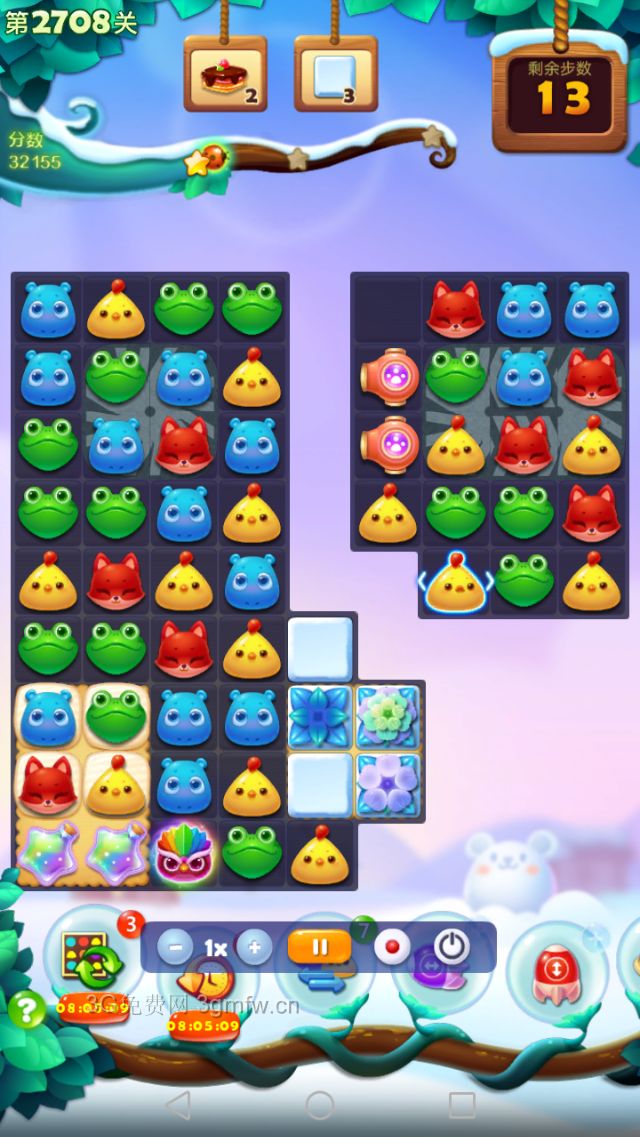Screen dimensions: 640x1137
Task: Decrease game speed with the minus button
Action: (x=175, y=947)
